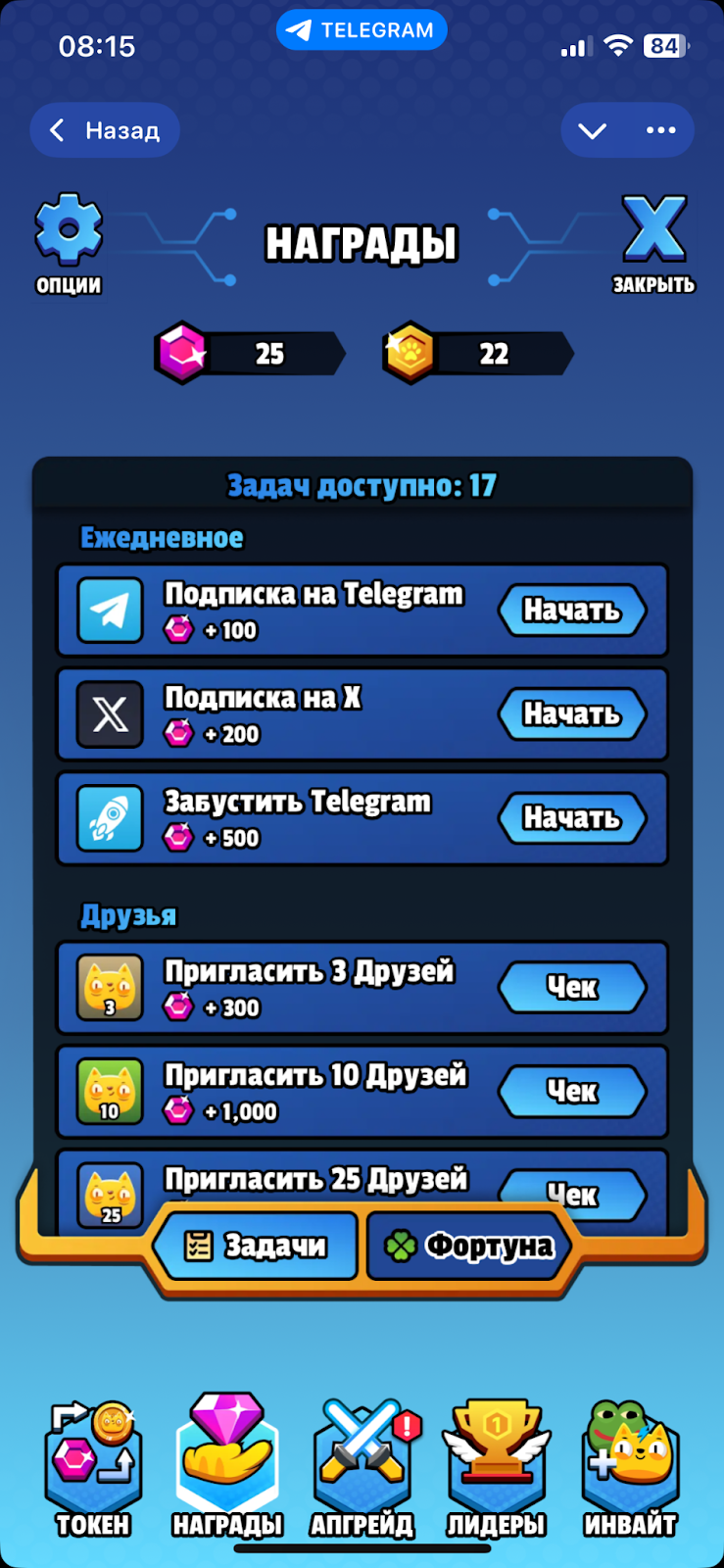This screenshot has width=724, height=1568.
Task: Click the pink gem counter showing 25
Action: [250, 354]
